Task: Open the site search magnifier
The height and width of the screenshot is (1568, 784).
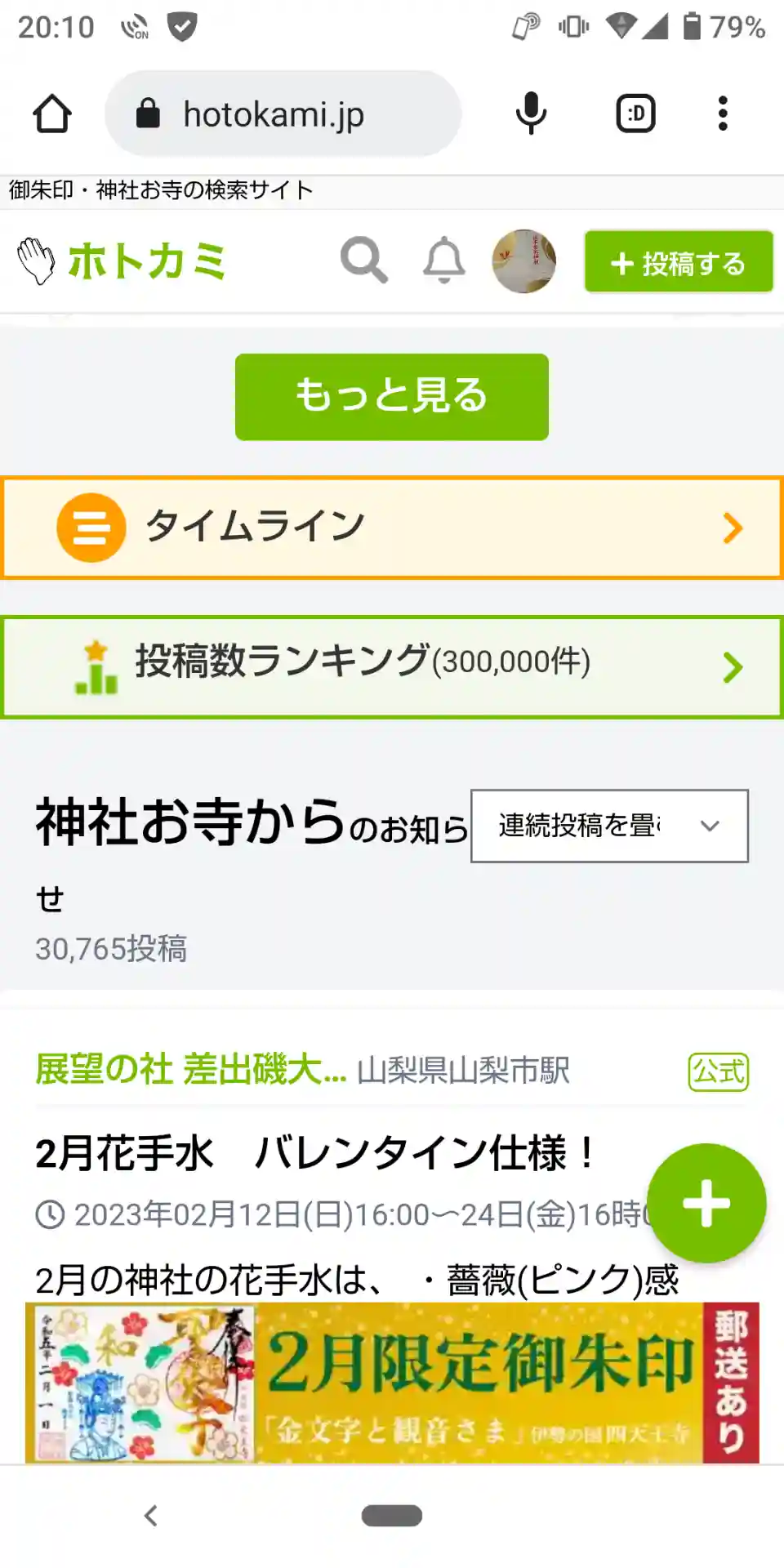Action: click(363, 261)
